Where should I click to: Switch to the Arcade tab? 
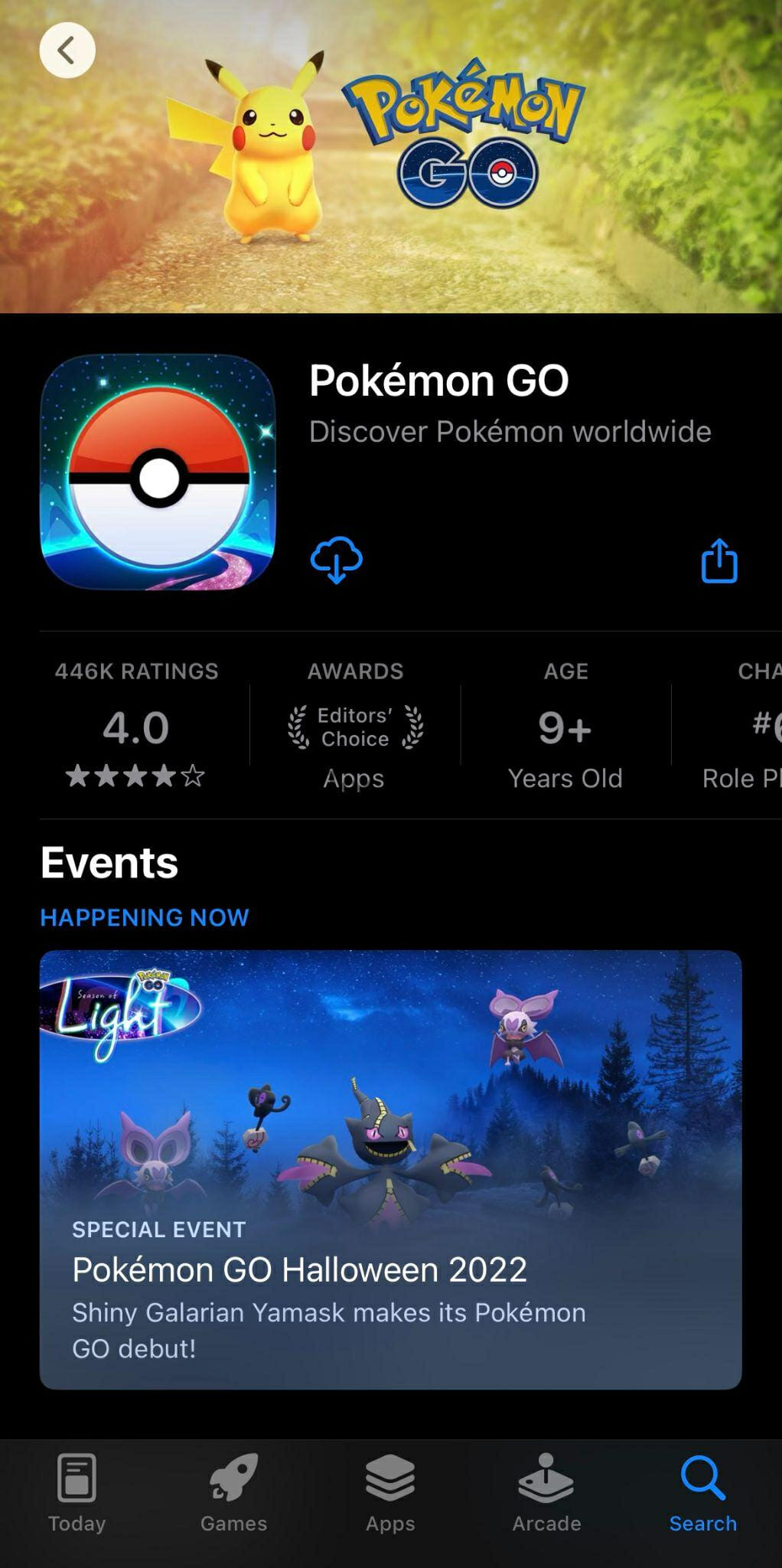[546, 1492]
